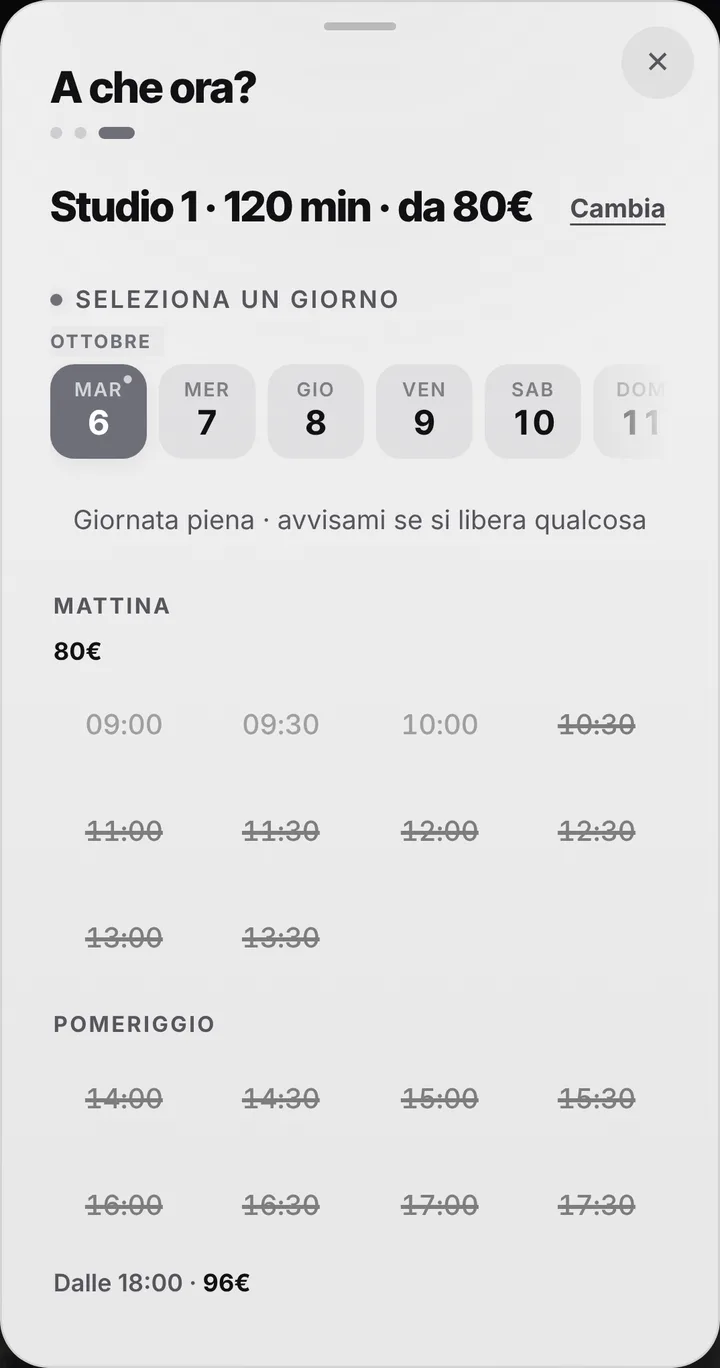The image size is (720, 1368).
Task: Choose Saturday 10 as the day
Action: [533, 411]
